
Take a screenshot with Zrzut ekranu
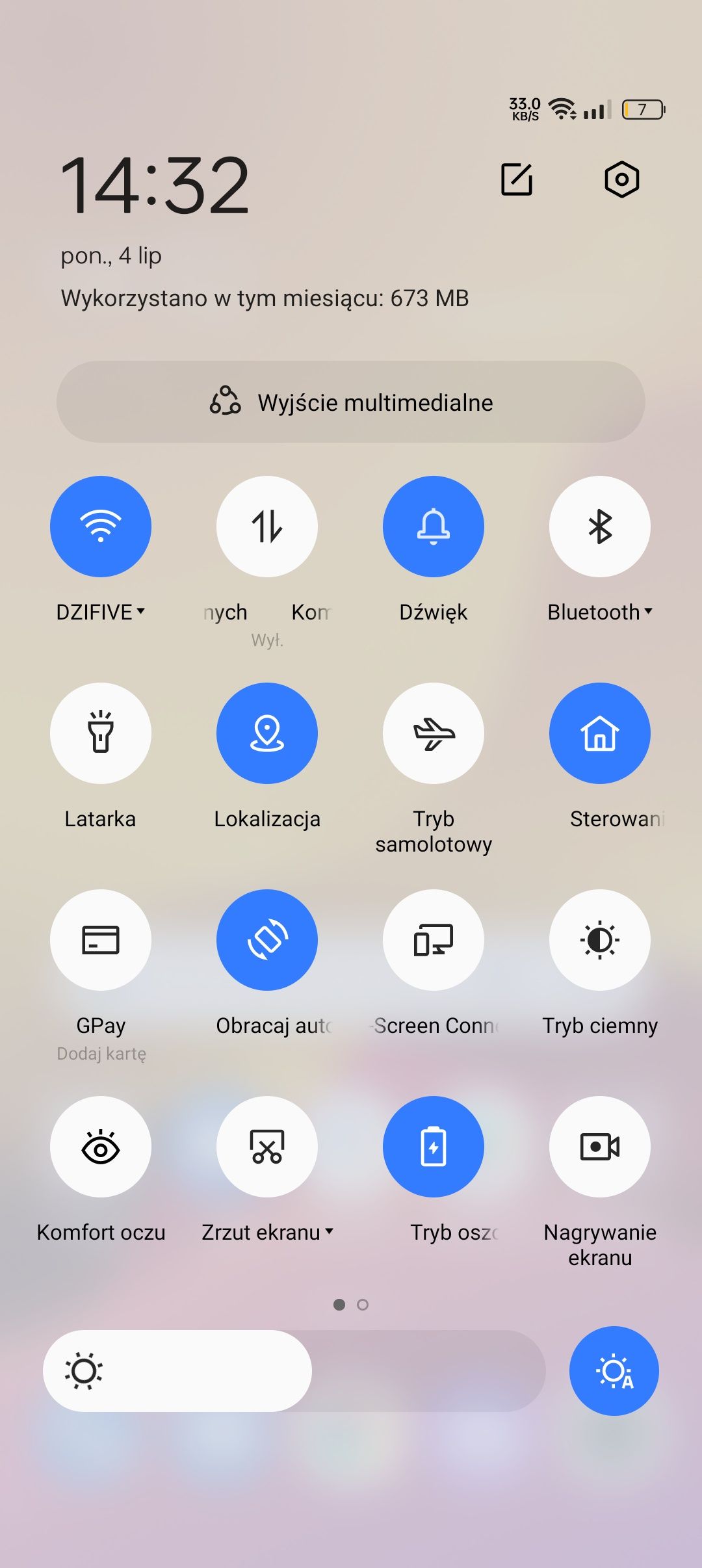[x=267, y=1147]
